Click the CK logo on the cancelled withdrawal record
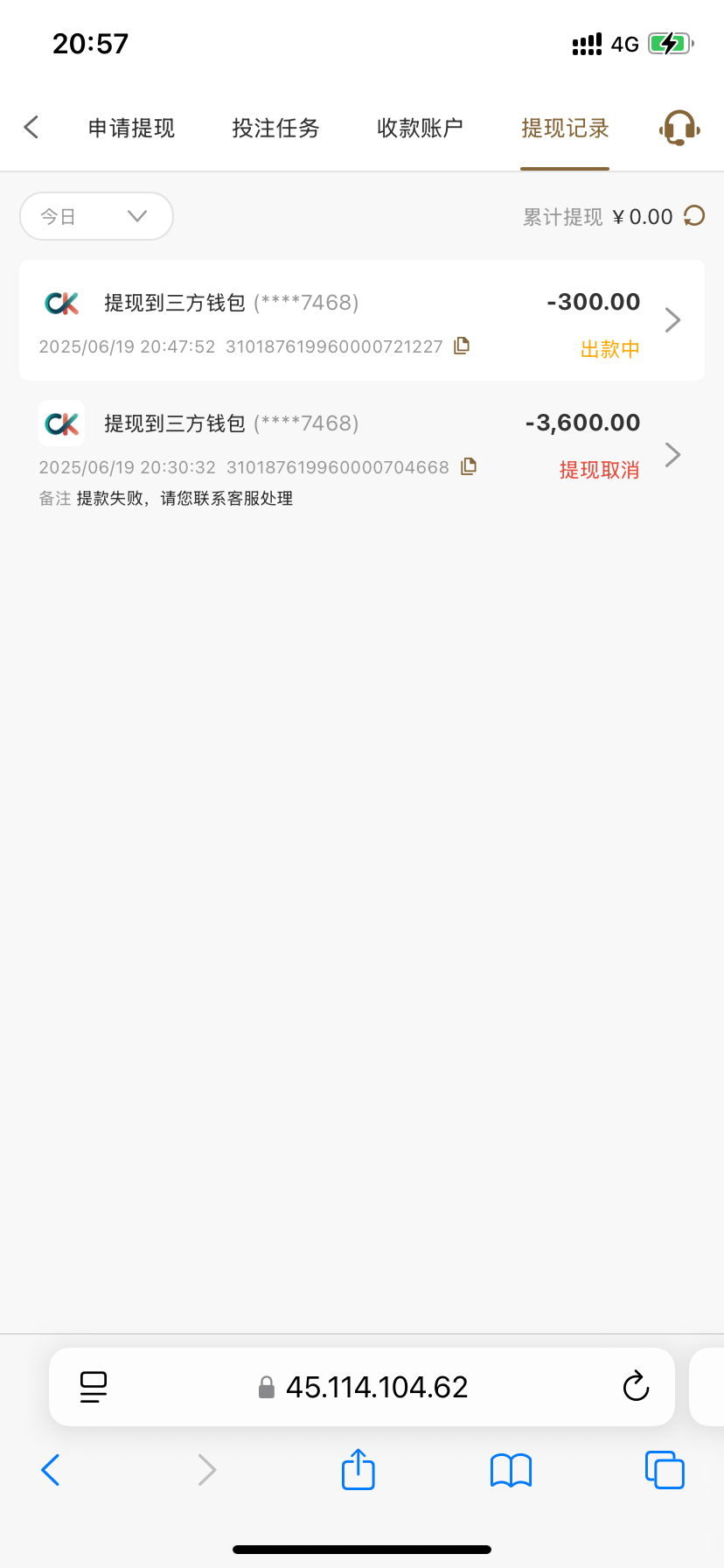The image size is (724, 1568). click(x=61, y=423)
